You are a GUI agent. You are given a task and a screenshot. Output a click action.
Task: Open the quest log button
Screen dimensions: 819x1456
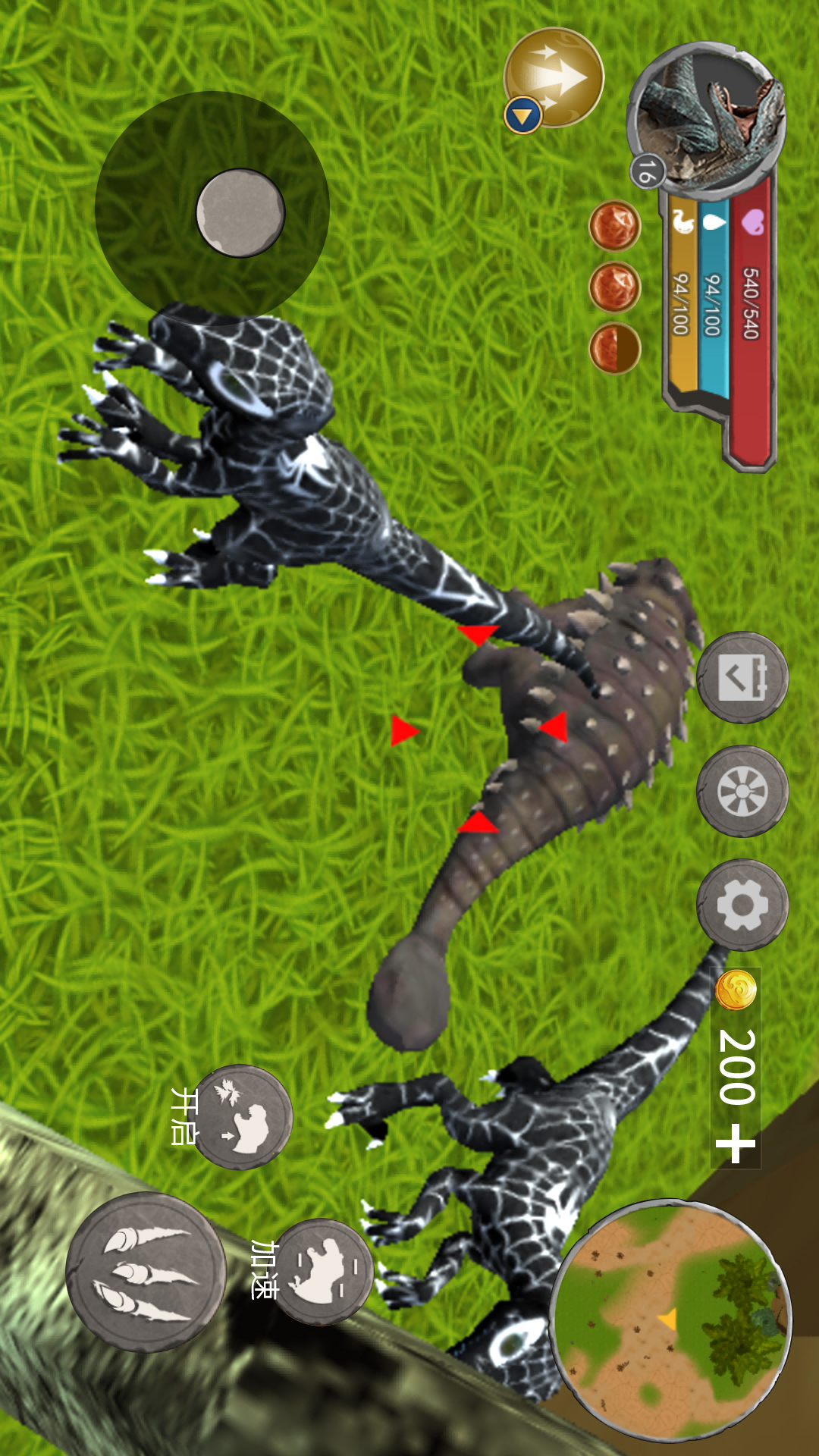click(742, 677)
